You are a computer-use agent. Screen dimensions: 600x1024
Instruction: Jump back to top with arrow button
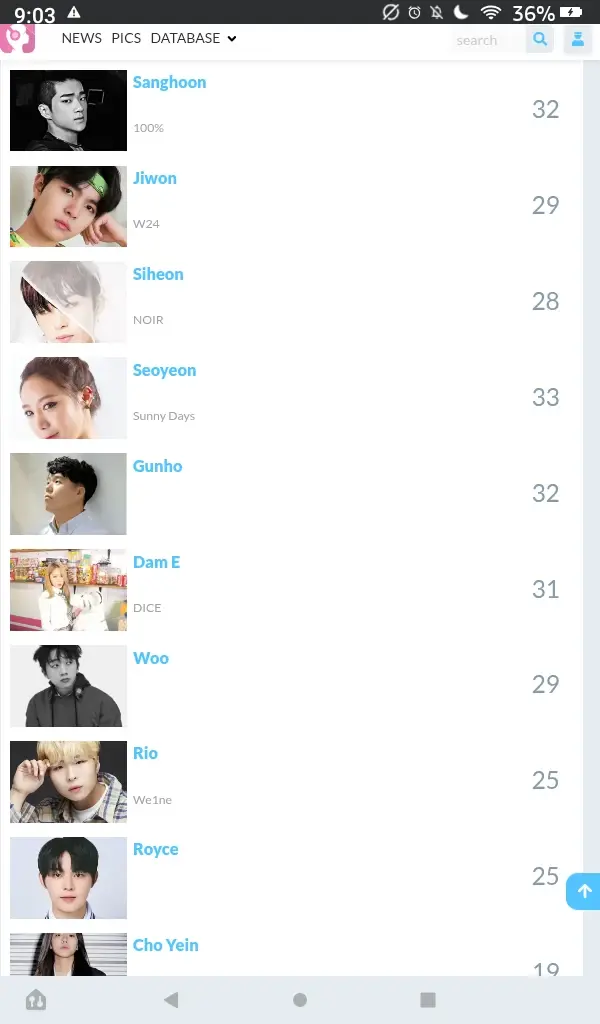(584, 891)
